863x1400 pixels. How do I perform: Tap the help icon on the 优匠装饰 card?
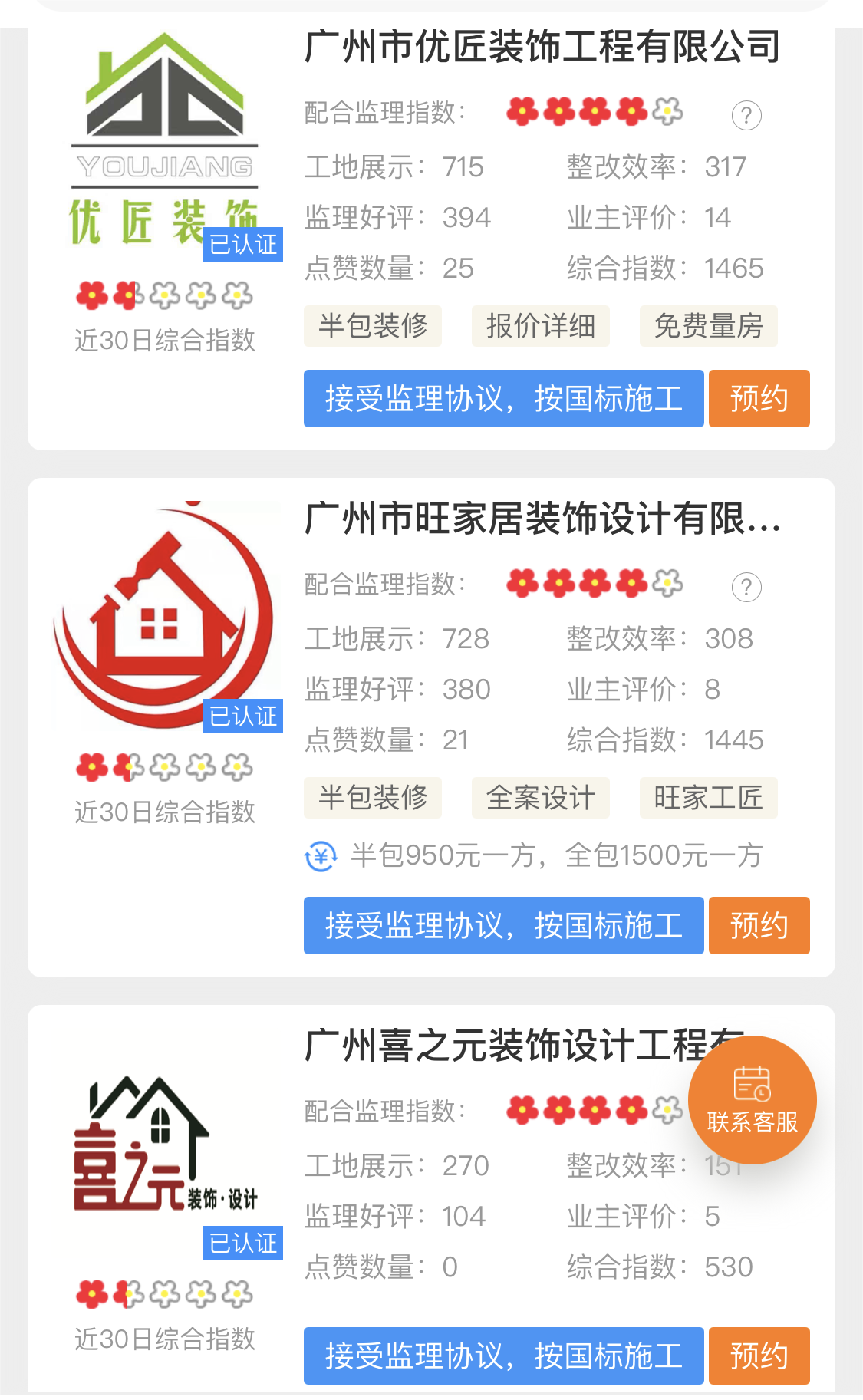click(746, 116)
